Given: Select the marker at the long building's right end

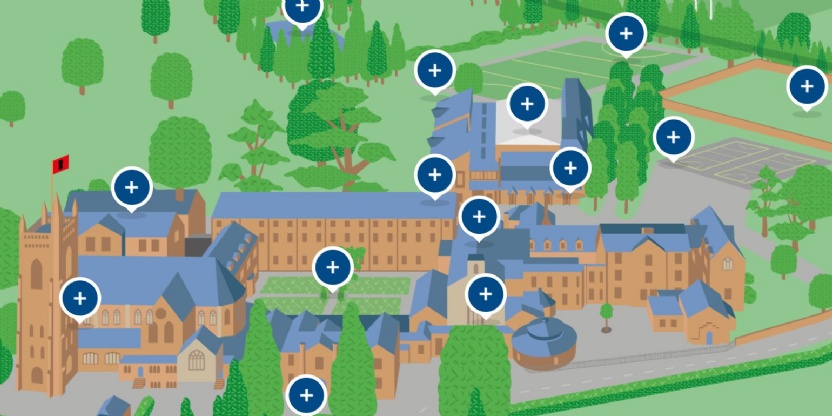Looking at the screenshot, I should coord(435,175).
